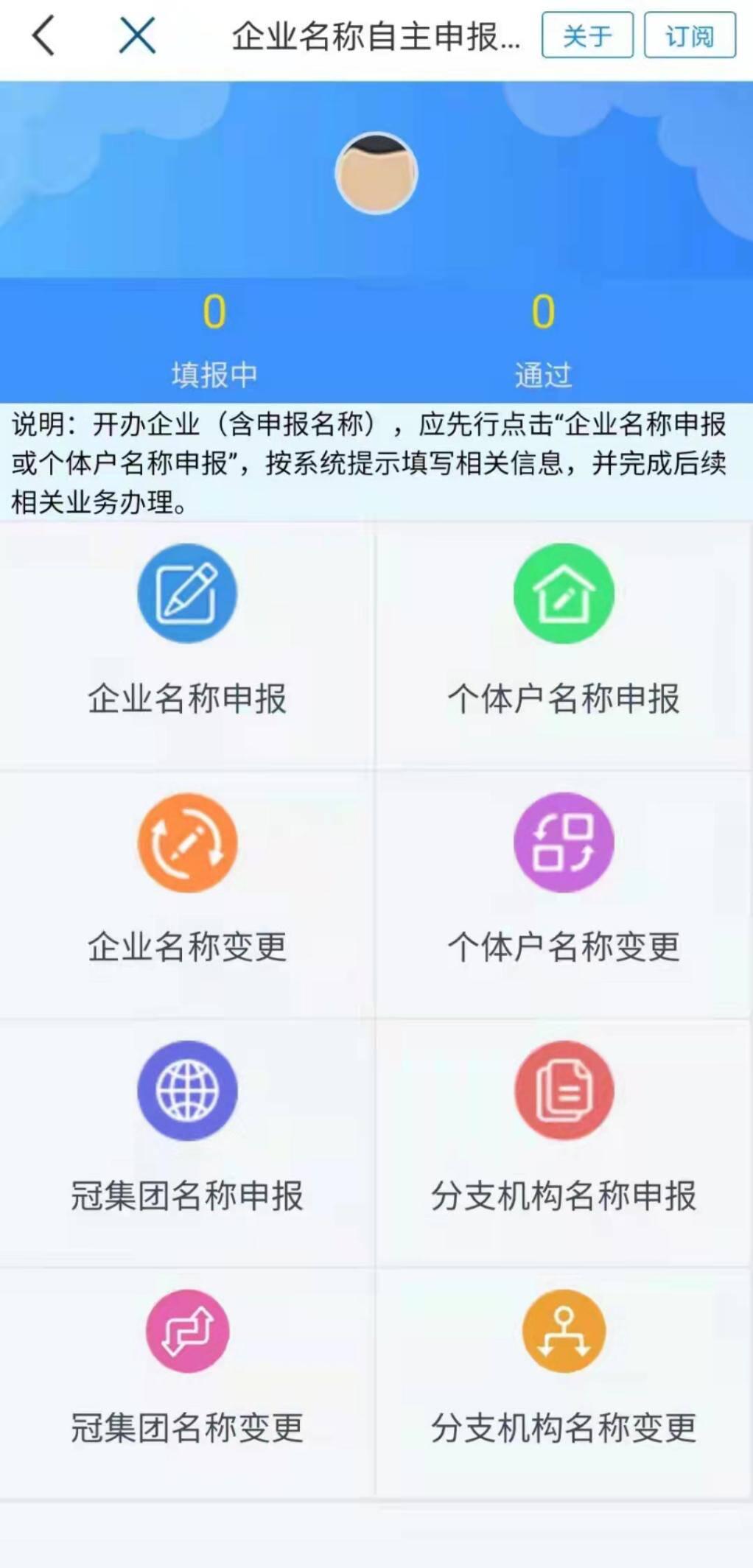Tap the 个体户名称变更 purple swap icon

(x=564, y=844)
